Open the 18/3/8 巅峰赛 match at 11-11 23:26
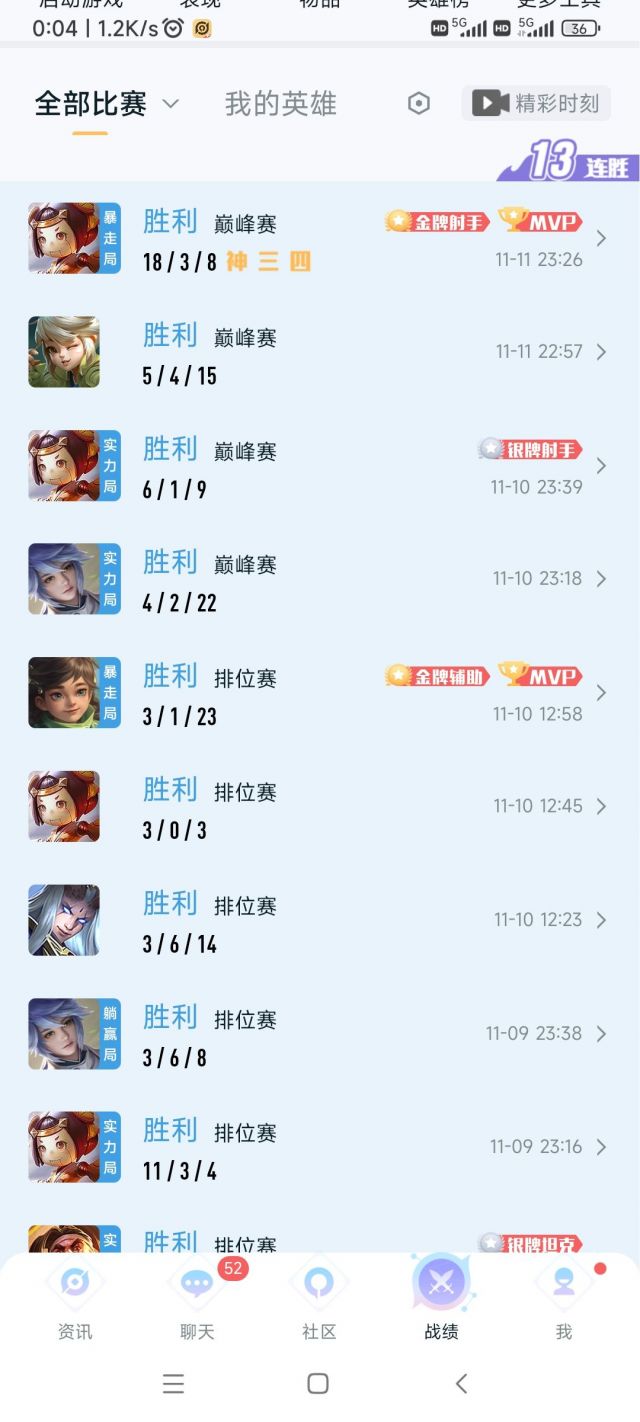Viewport: 640px width, 1422px height. pos(320,238)
